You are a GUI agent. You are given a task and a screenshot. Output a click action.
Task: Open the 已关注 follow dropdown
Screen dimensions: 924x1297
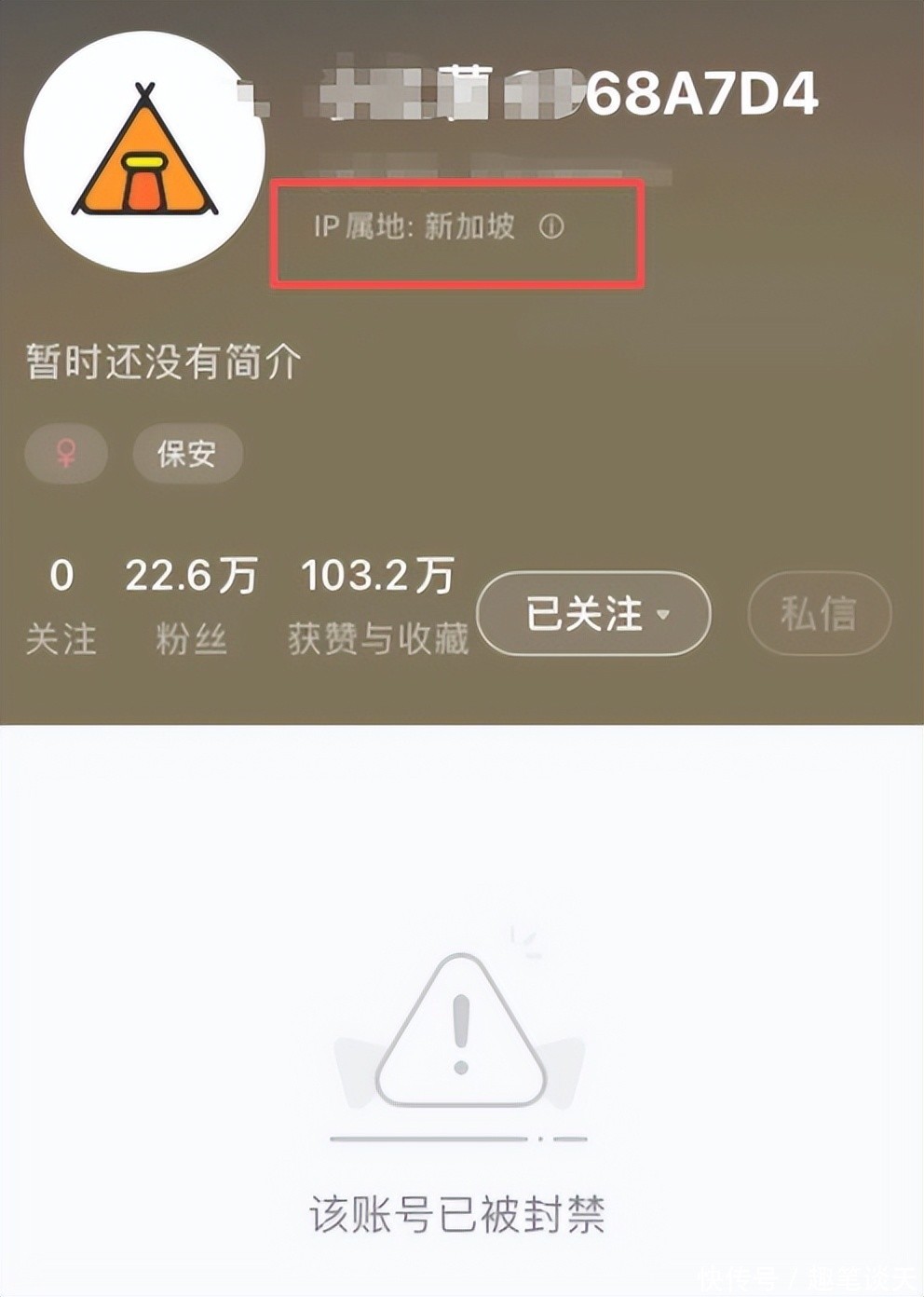pyautogui.click(x=594, y=614)
